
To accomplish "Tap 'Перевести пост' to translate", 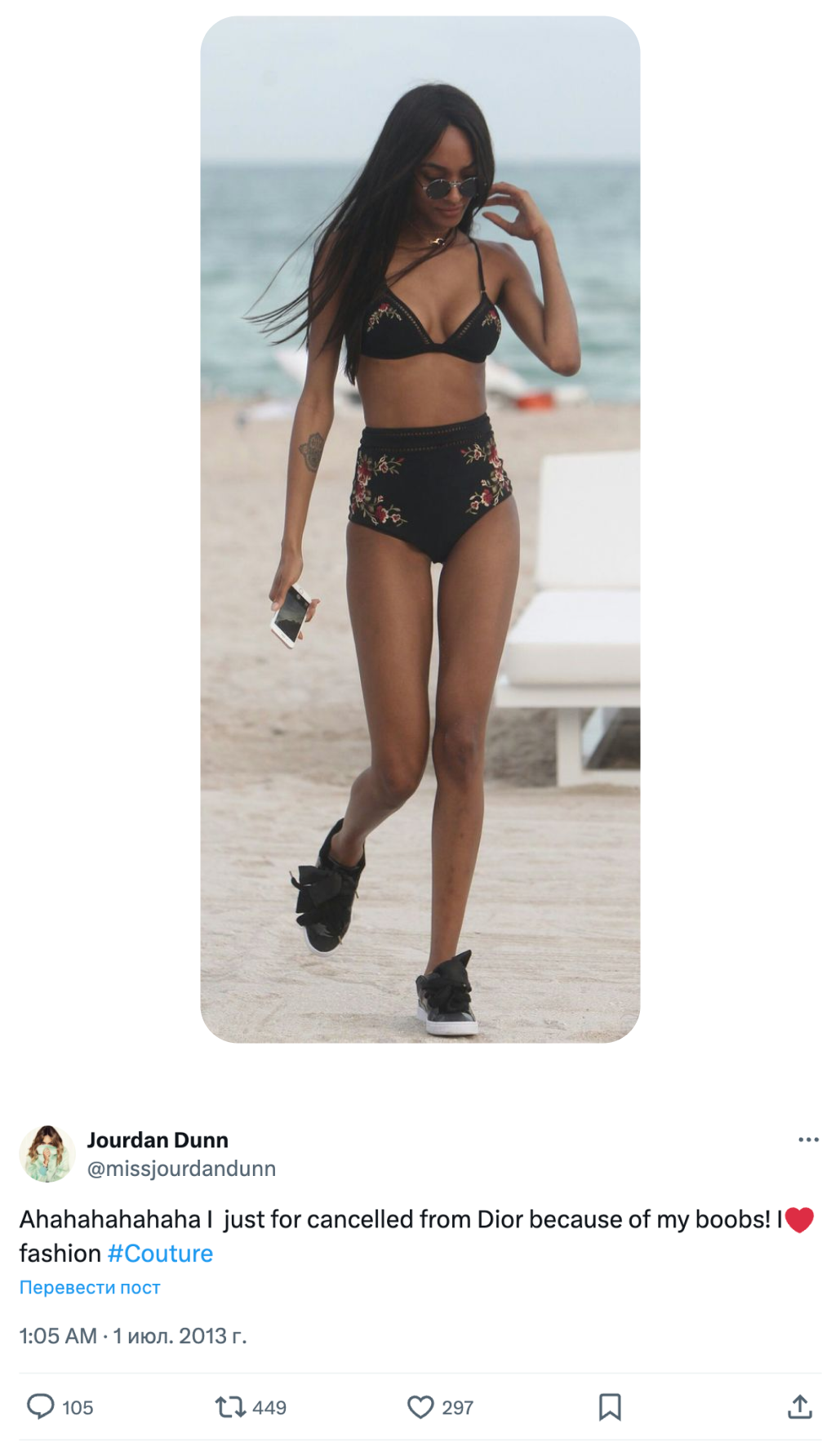I will (x=90, y=1287).
